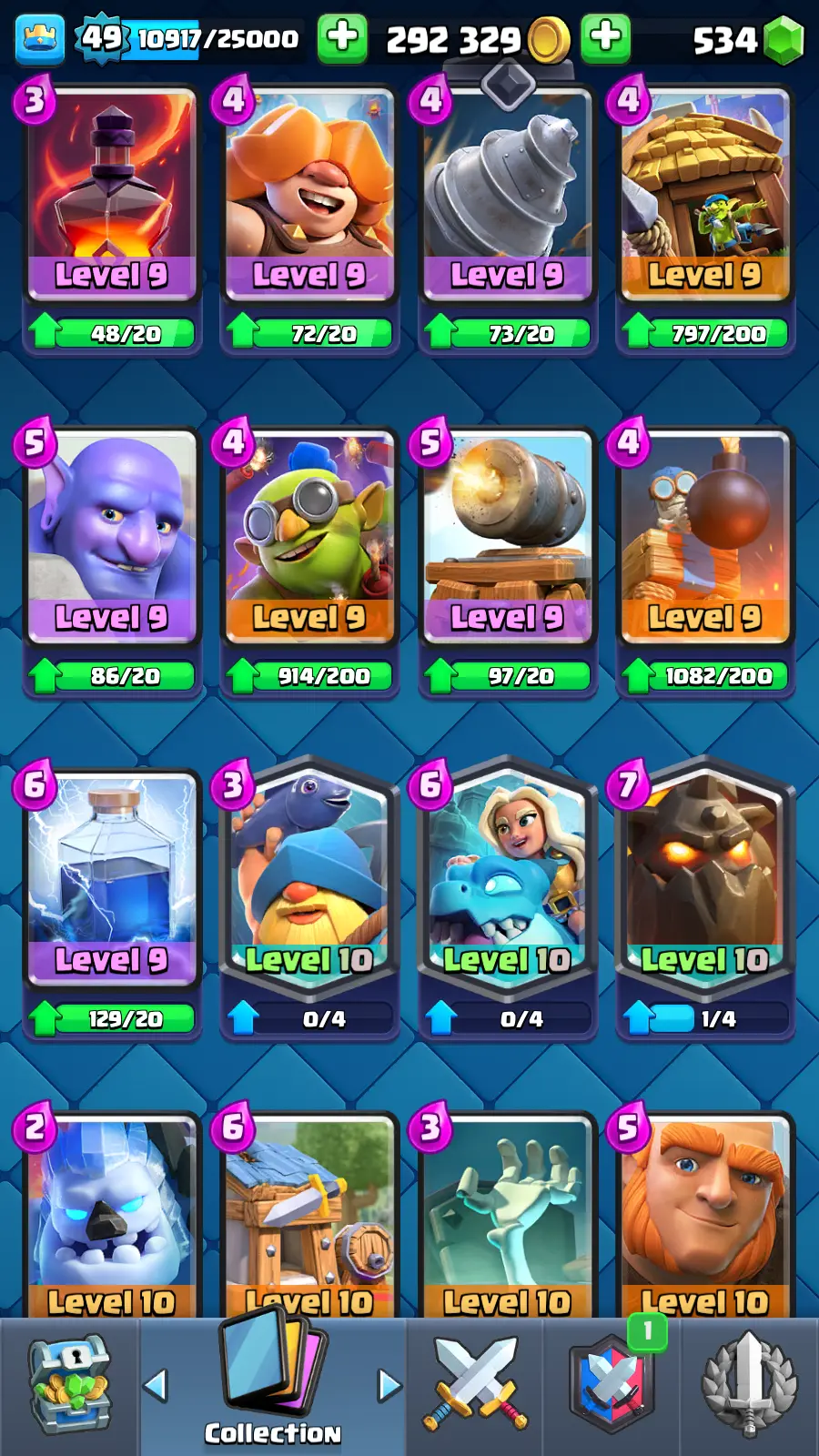Open the Rage spell card
This screenshot has height=1456, width=819.
111,193
